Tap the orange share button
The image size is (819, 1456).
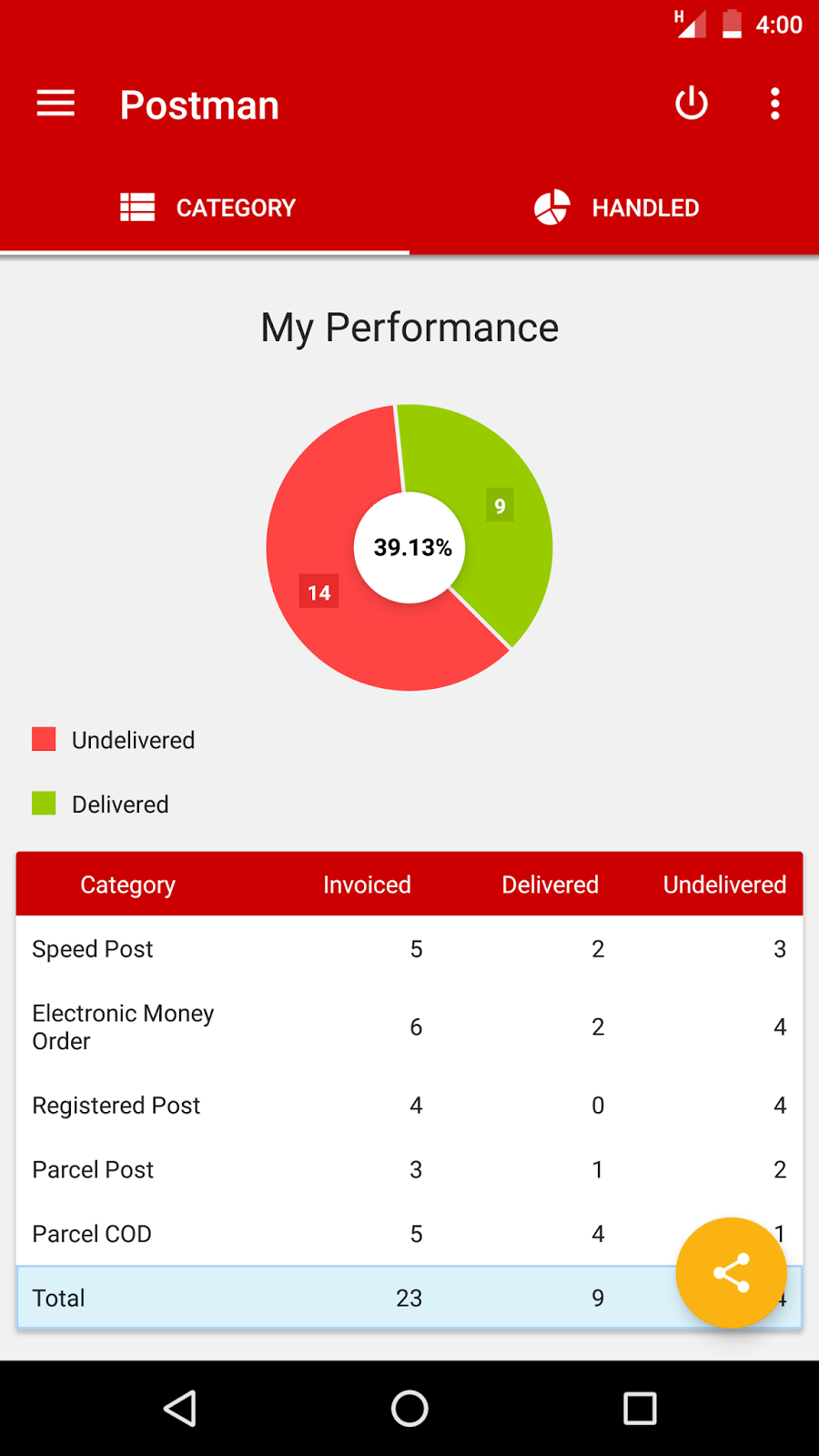(732, 1272)
